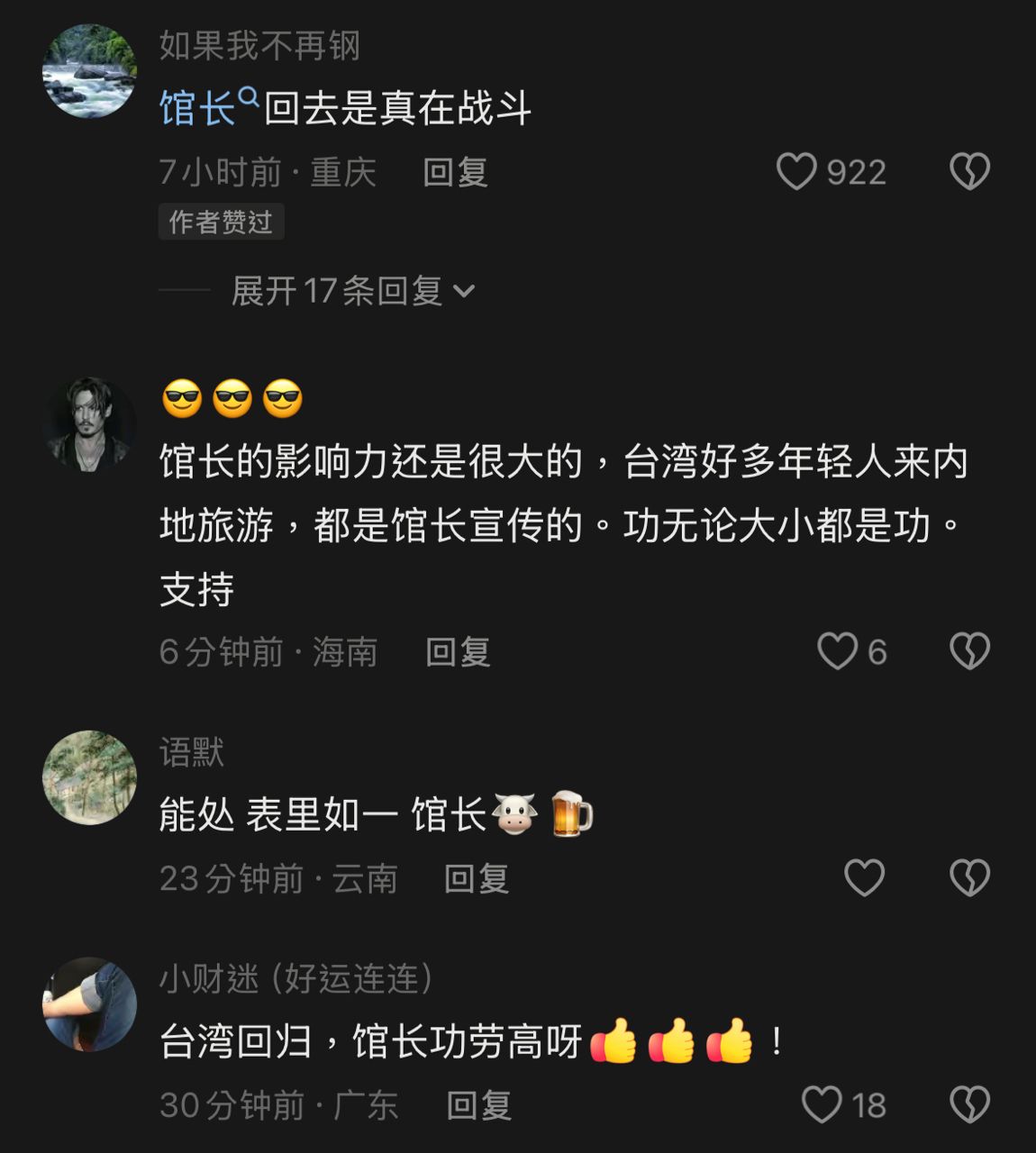Screen dimensions: 1036x1153
Task: Dislike the comment by 如果我不再钢
Action: click(x=969, y=171)
